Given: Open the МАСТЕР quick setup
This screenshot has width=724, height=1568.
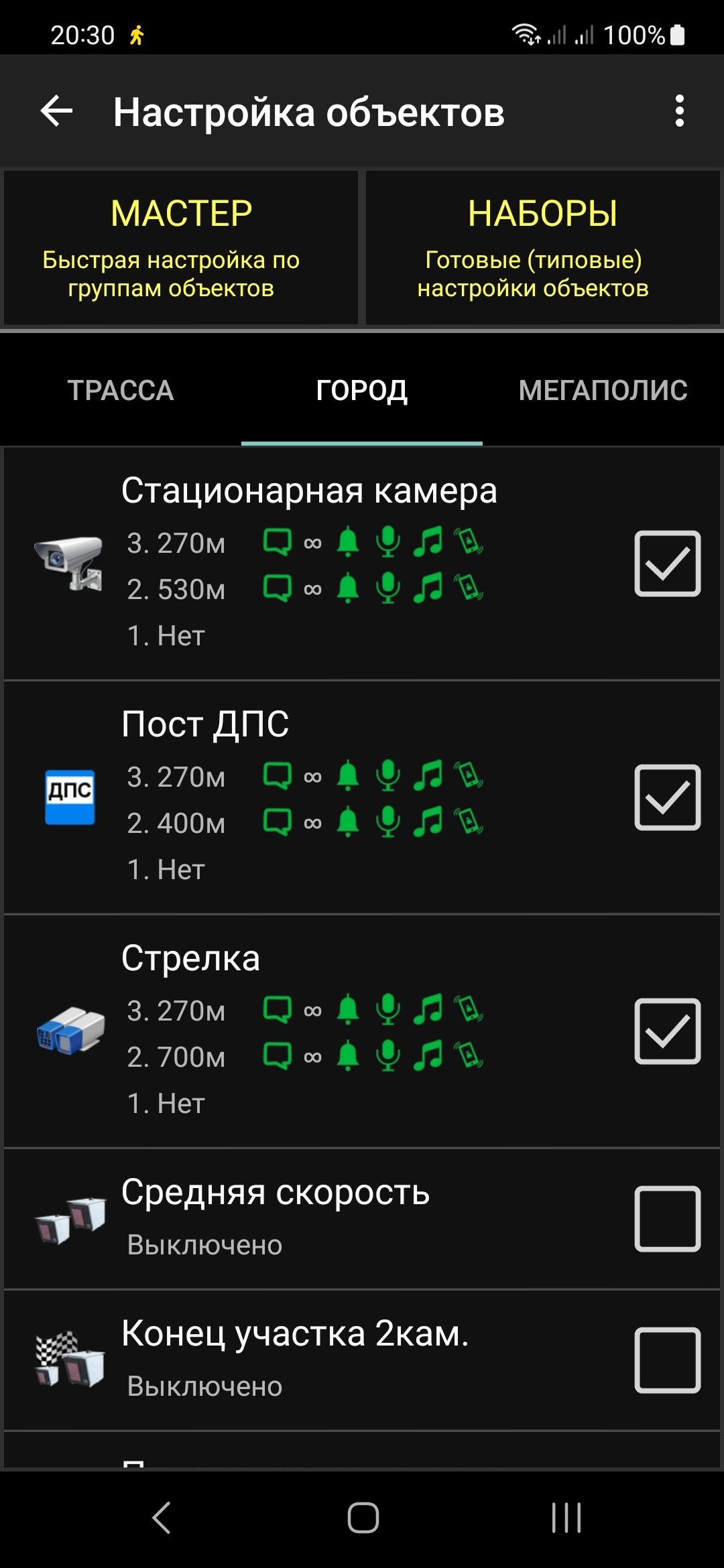Looking at the screenshot, I should pyautogui.click(x=181, y=247).
